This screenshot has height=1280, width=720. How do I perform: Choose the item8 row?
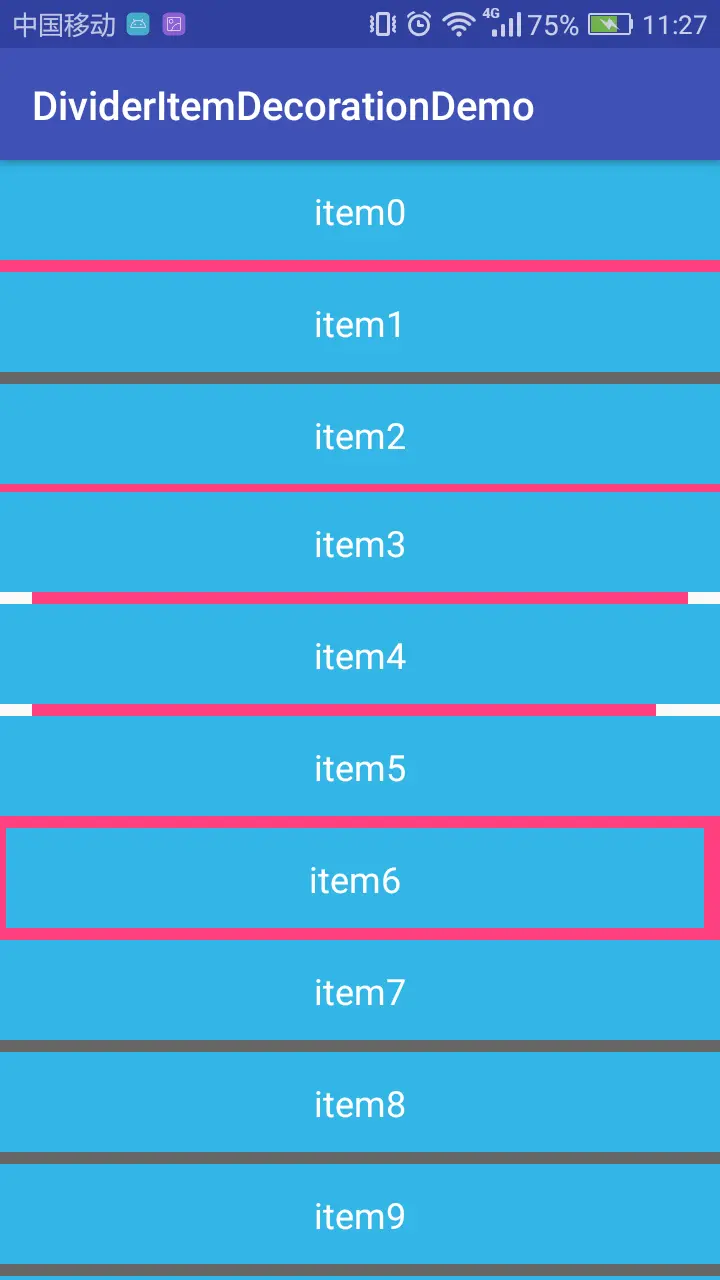click(x=360, y=1104)
